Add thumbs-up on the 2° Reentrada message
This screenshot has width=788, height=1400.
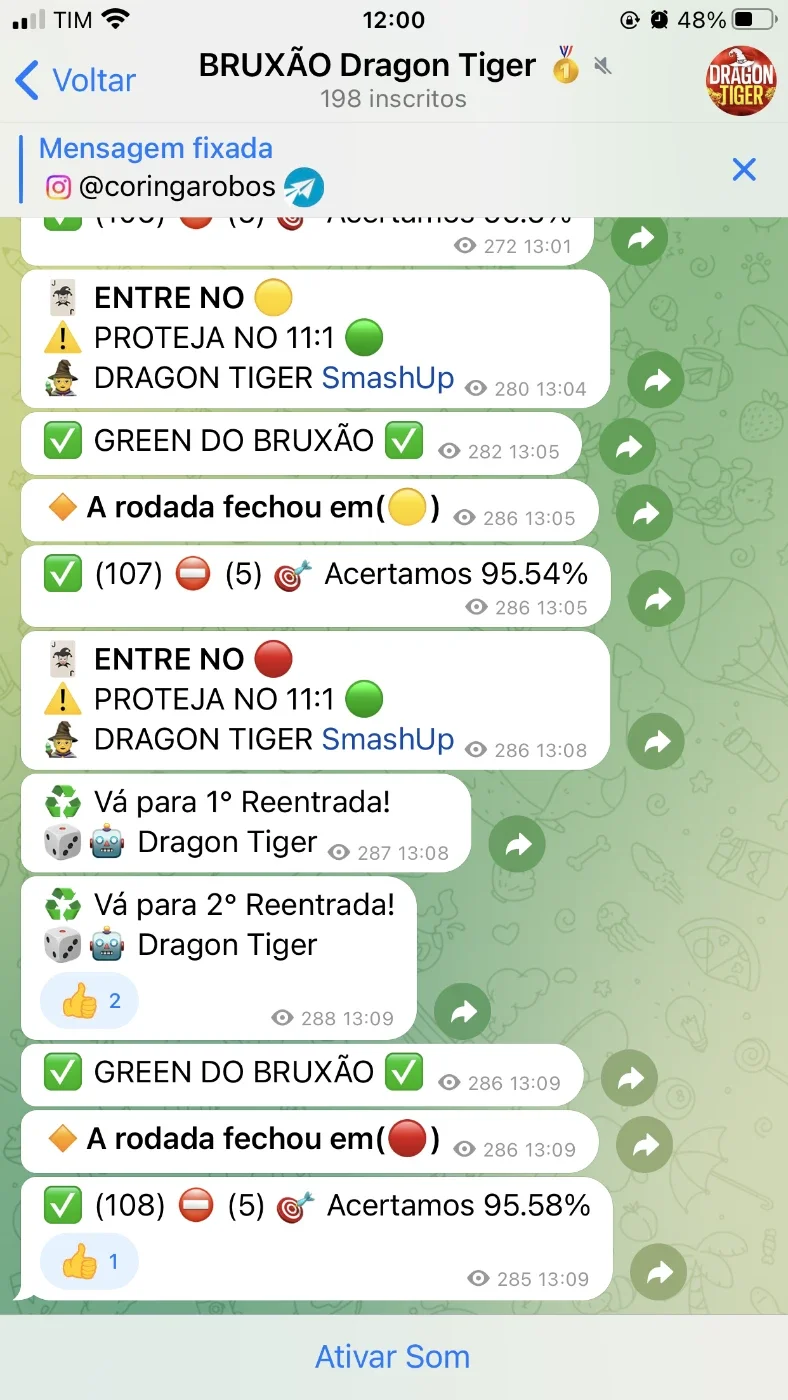(x=89, y=1000)
